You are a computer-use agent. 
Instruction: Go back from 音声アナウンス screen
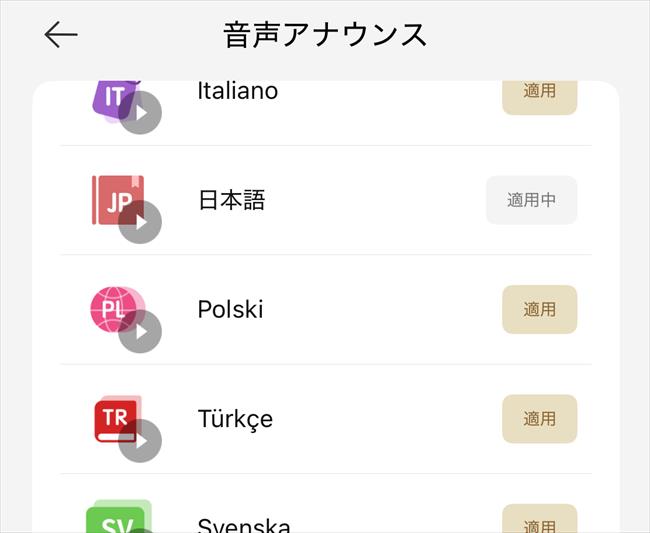(61, 35)
